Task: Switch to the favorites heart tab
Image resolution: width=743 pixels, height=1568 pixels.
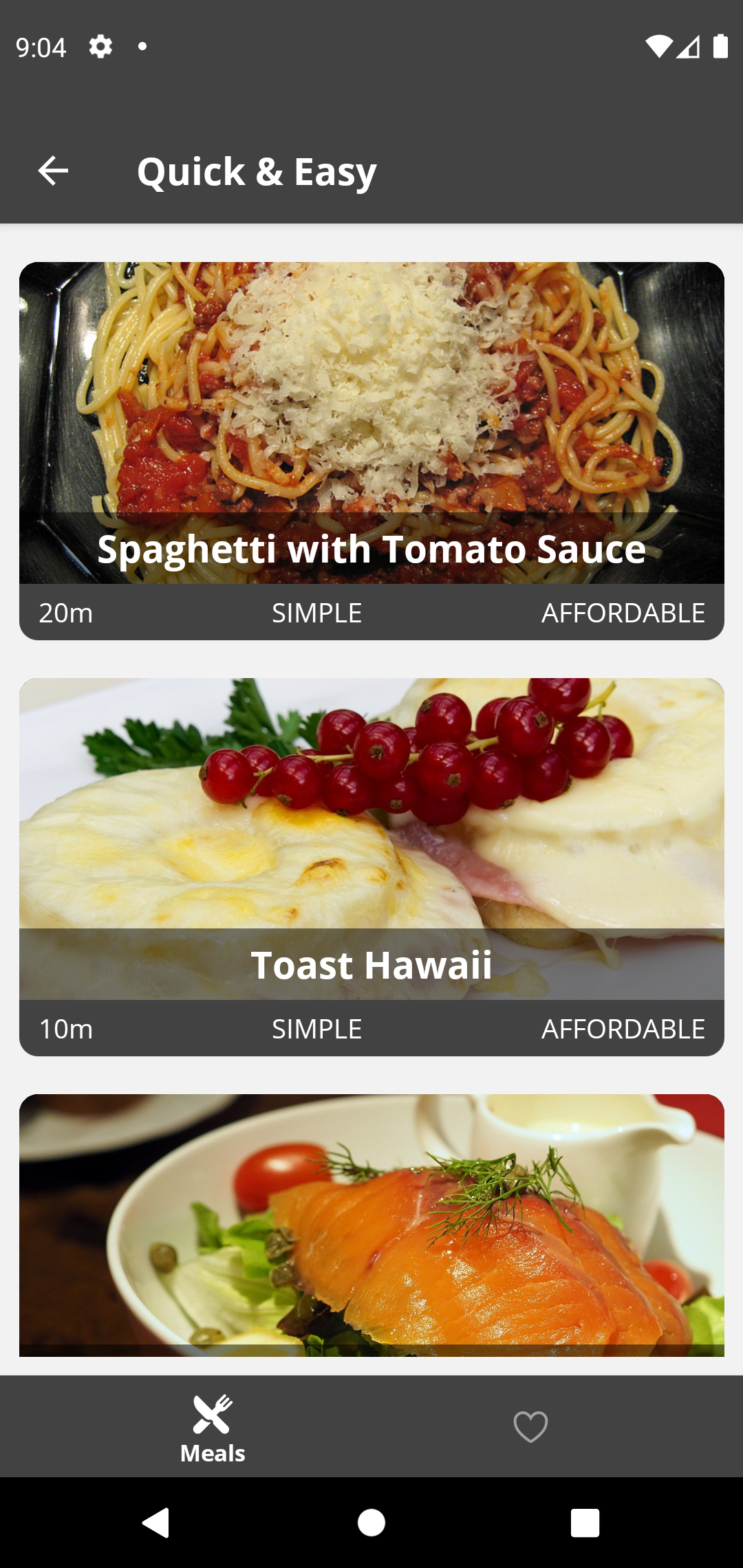Action: (x=530, y=1427)
